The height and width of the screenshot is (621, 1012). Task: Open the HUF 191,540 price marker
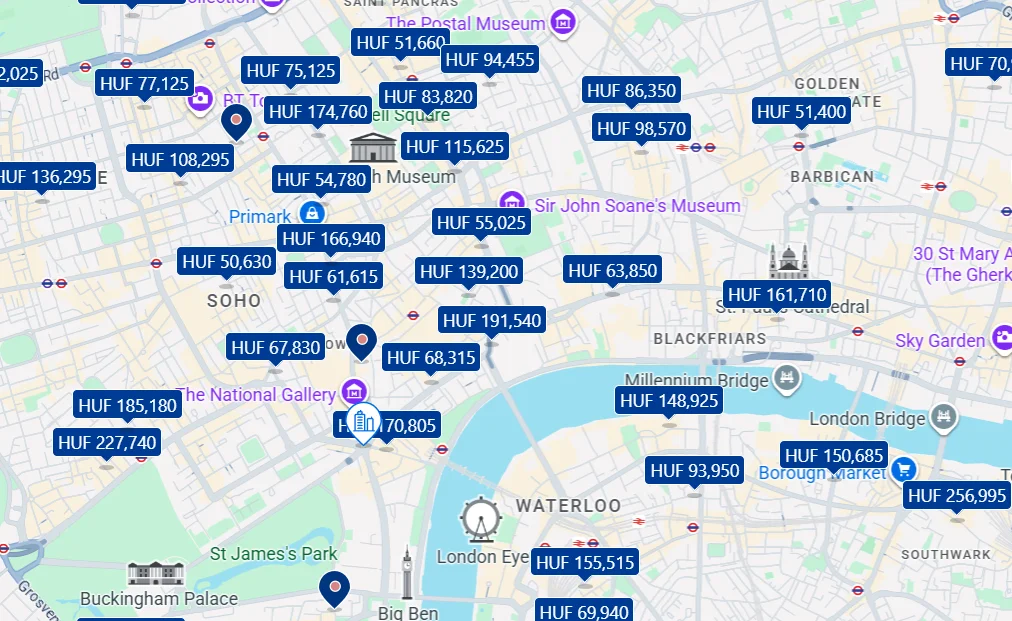[492, 320]
